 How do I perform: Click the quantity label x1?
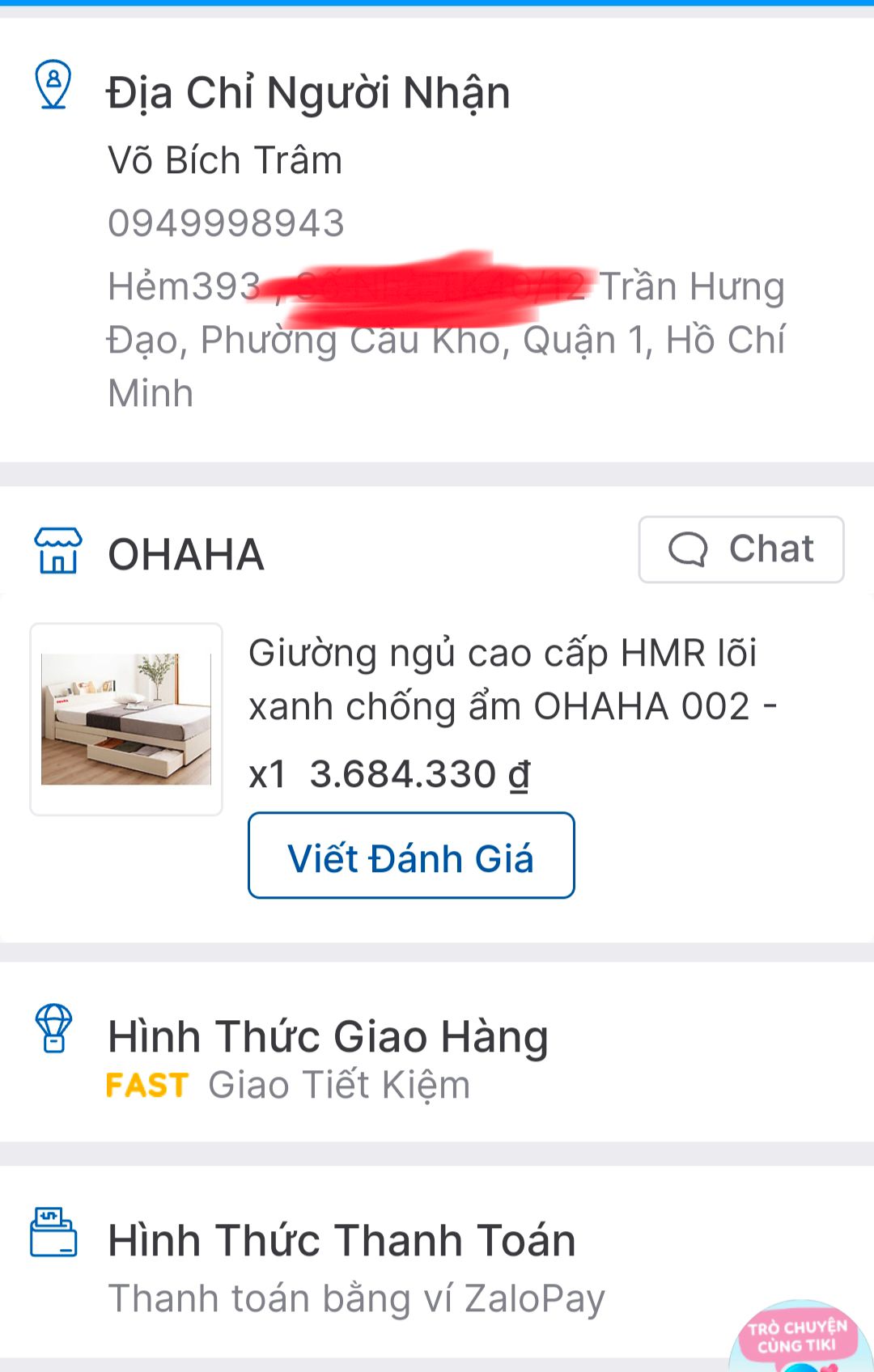coord(271,773)
